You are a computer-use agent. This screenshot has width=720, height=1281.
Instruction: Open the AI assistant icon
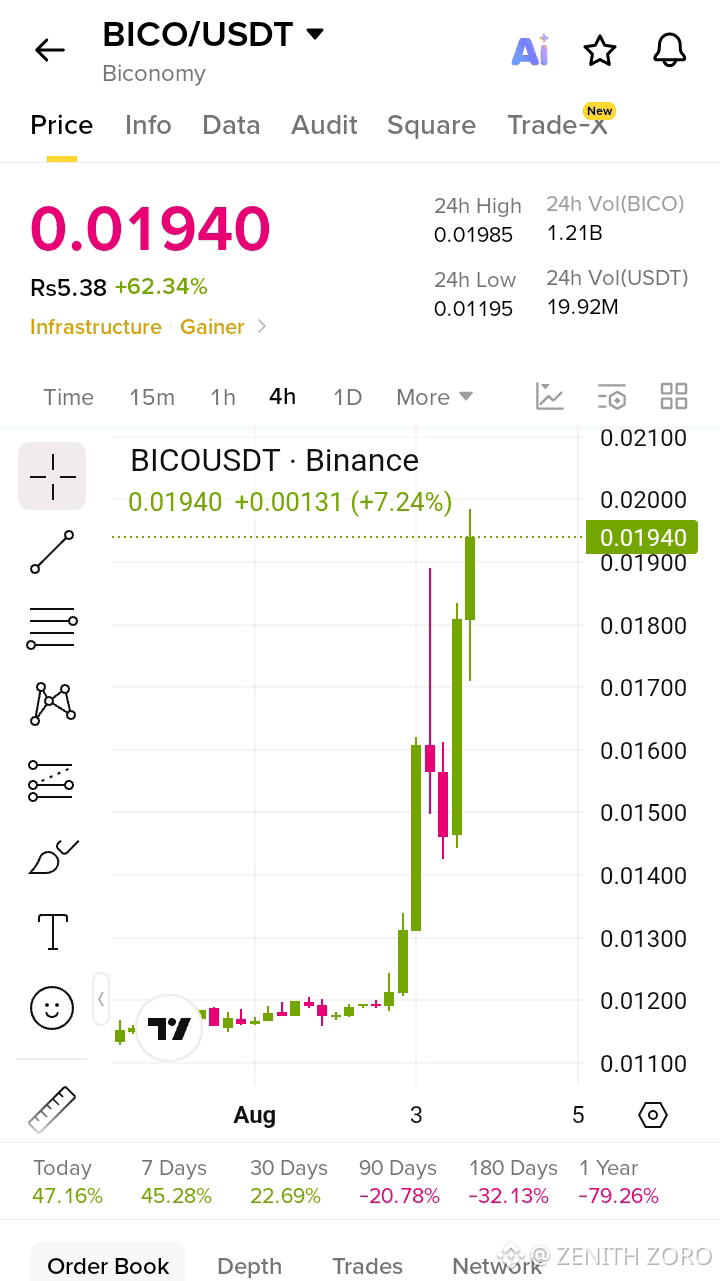tap(530, 50)
